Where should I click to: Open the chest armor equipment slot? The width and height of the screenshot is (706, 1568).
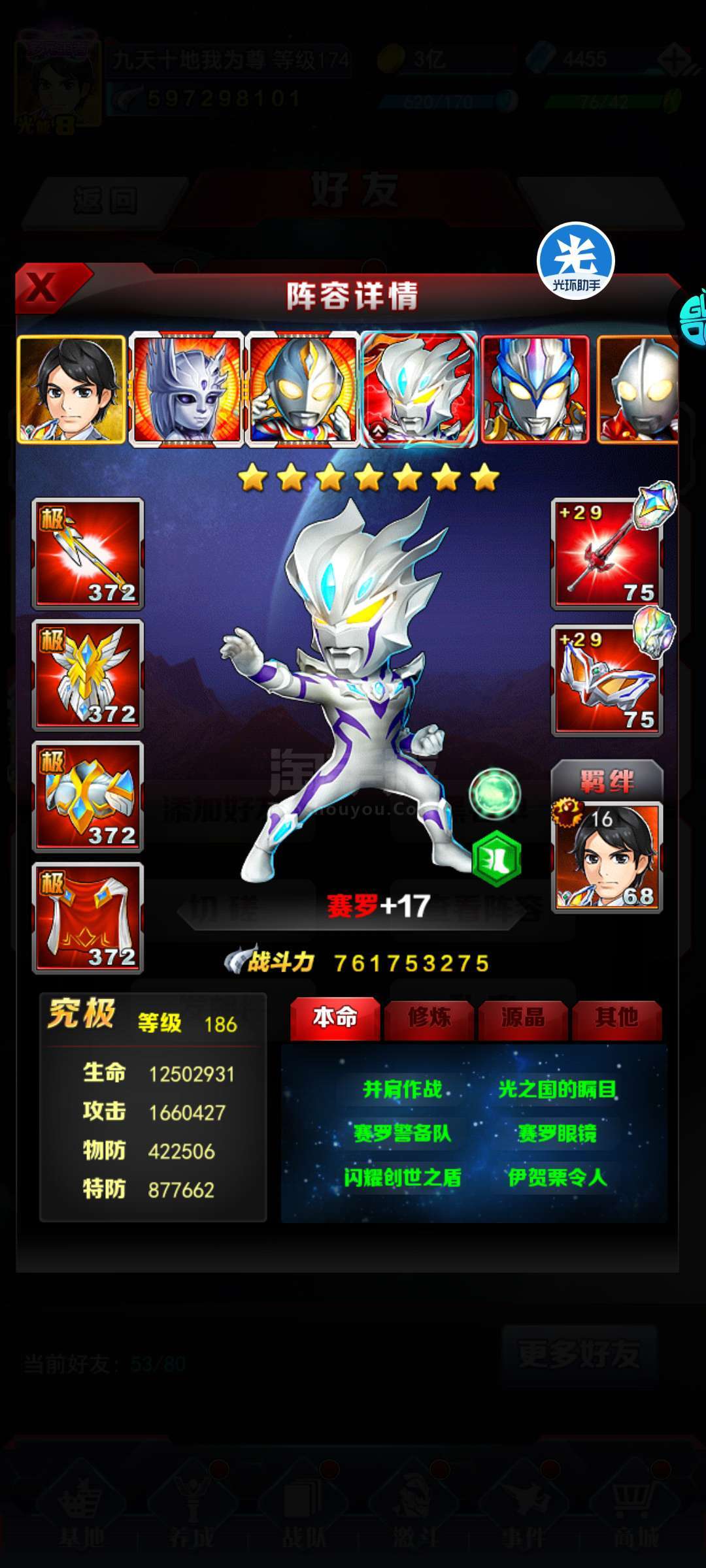coord(88,796)
